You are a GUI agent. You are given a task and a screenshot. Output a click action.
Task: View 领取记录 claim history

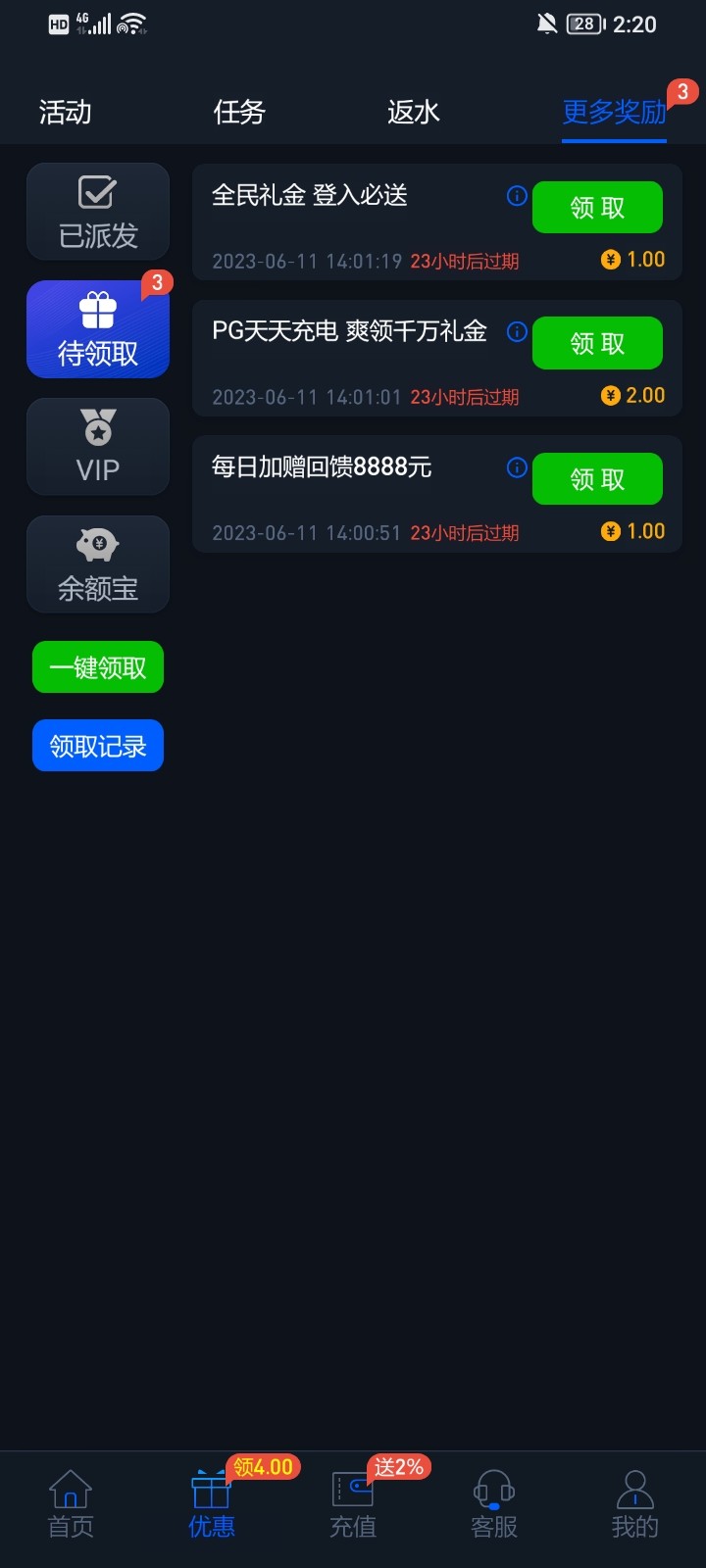98,746
